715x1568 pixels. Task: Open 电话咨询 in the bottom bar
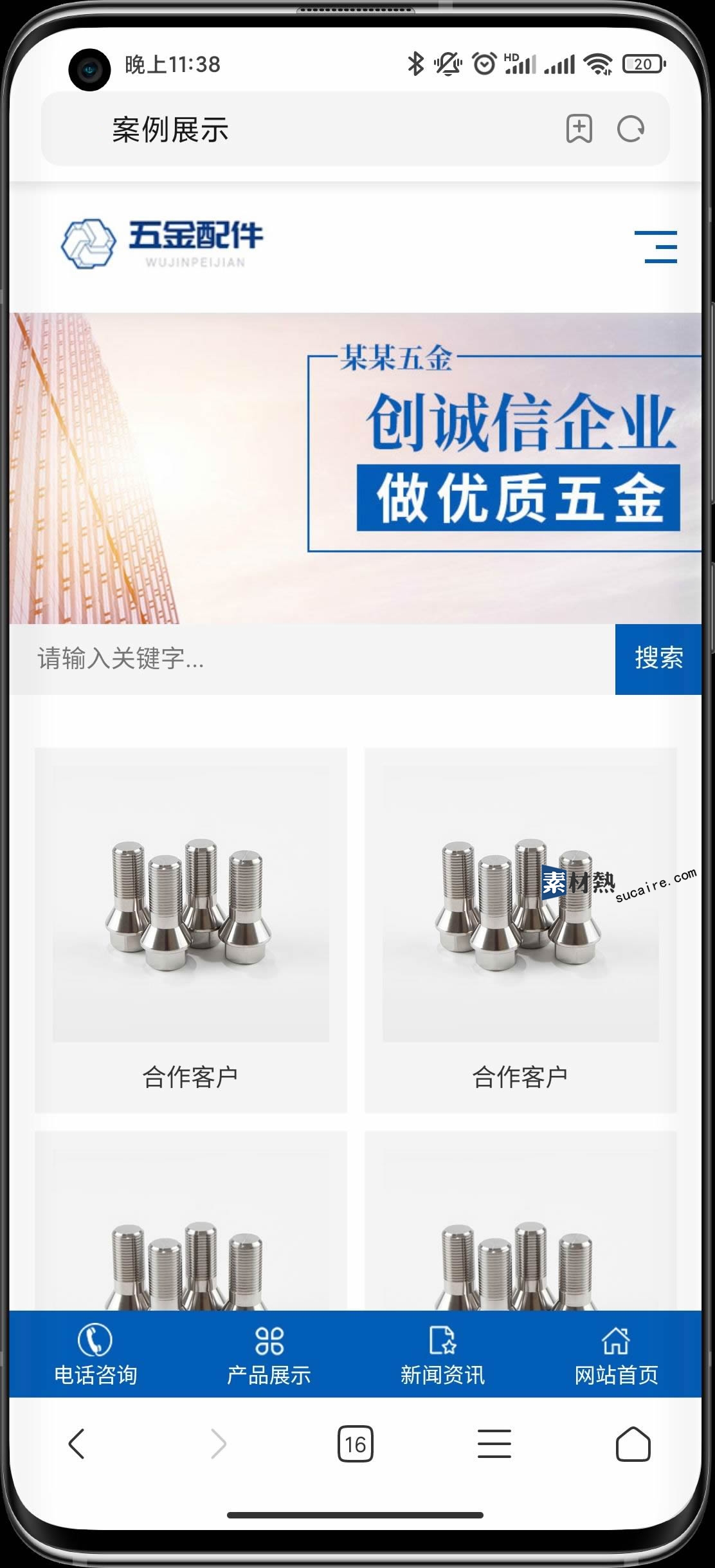[x=95, y=1354]
